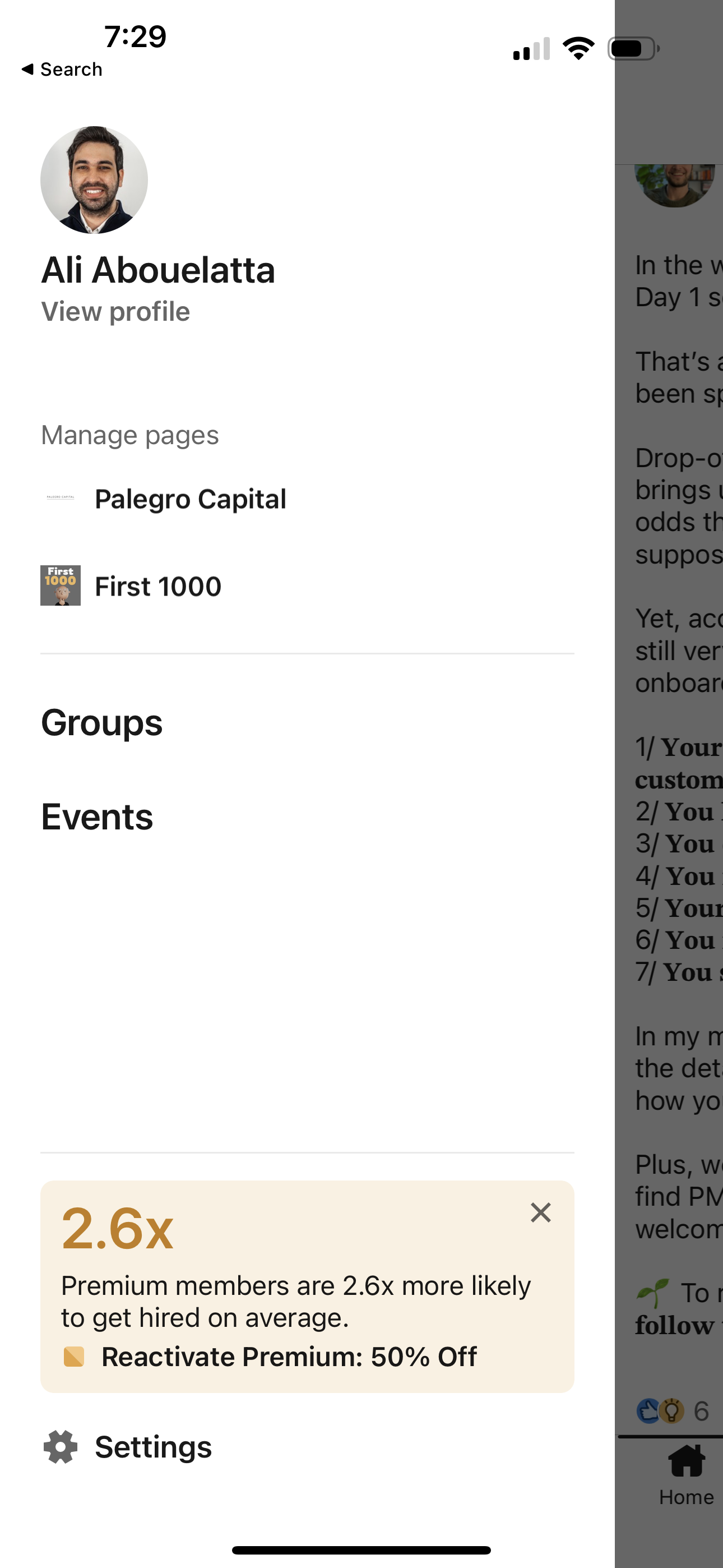Screen dimensions: 723x1568
Task: Open the Events section
Action: pos(96,817)
